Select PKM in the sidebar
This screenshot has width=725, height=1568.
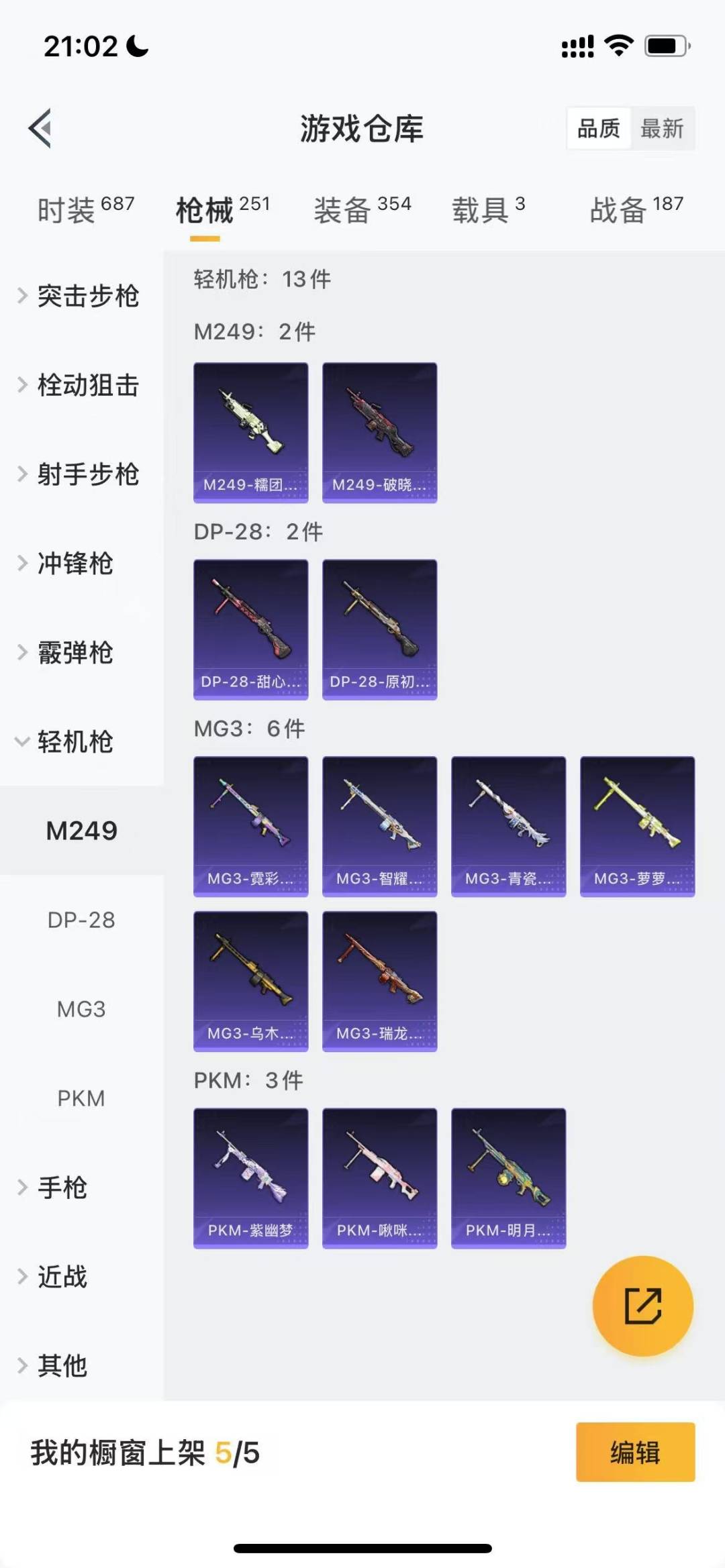pos(81,1098)
